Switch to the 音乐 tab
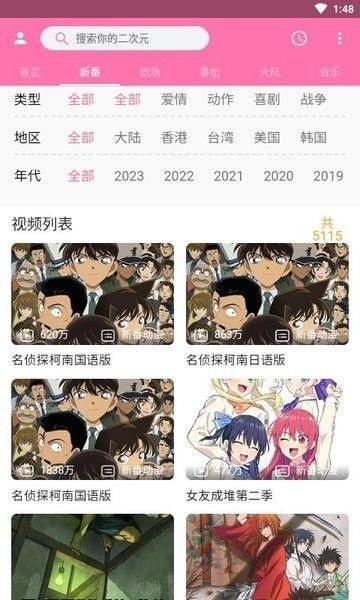Image resolution: width=360 pixels, height=600 pixels. (x=330, y=72)
